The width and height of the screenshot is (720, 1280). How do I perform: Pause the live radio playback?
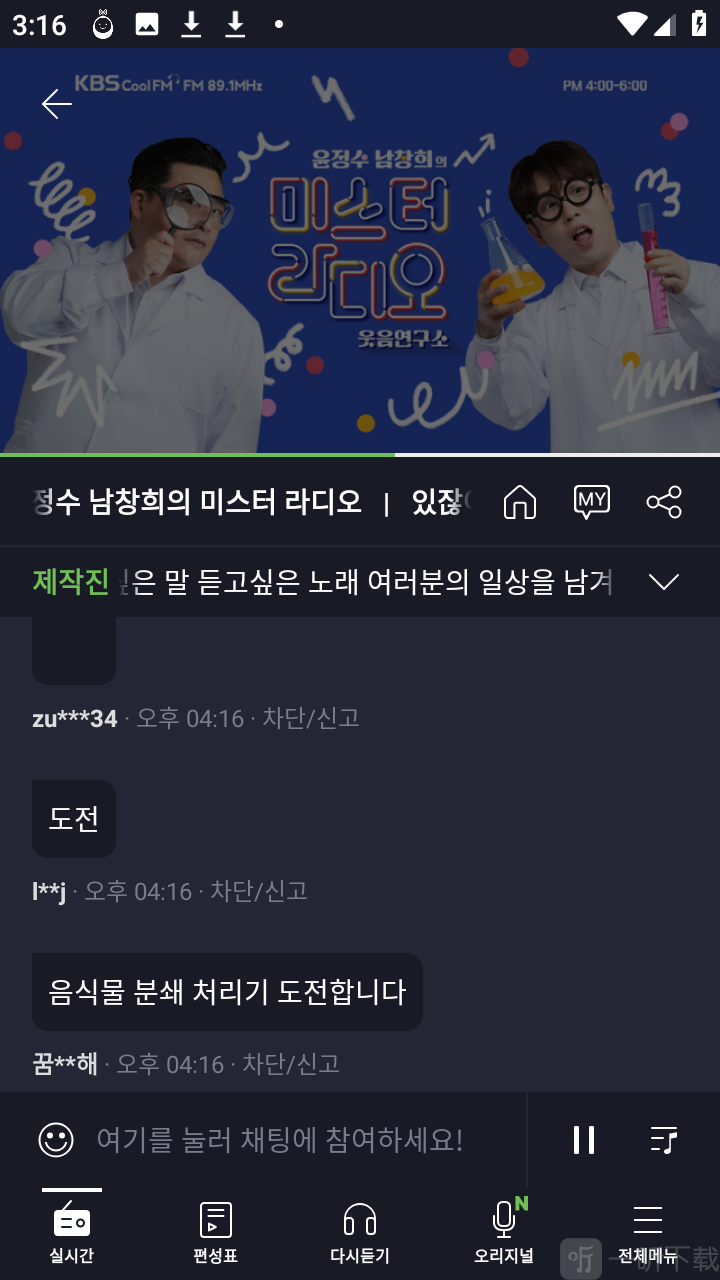click(584, 1140)
